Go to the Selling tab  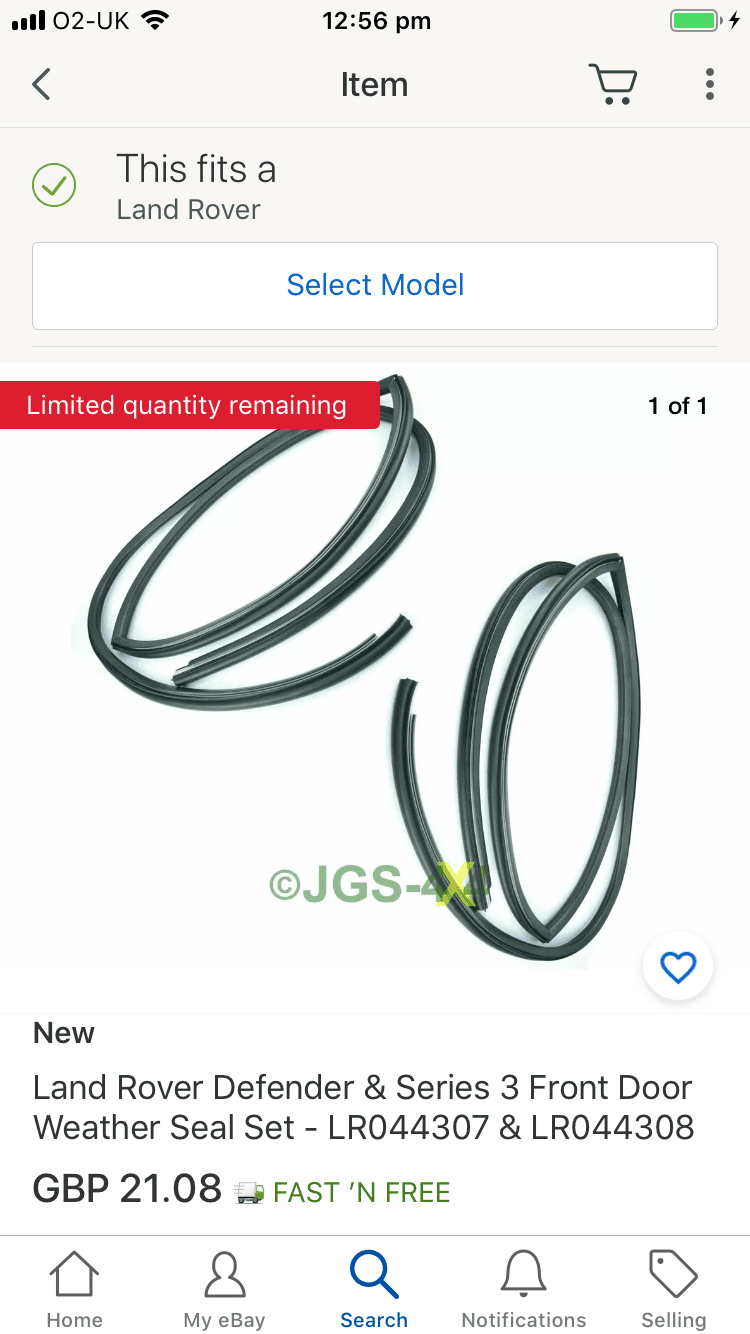point(673,1289)
